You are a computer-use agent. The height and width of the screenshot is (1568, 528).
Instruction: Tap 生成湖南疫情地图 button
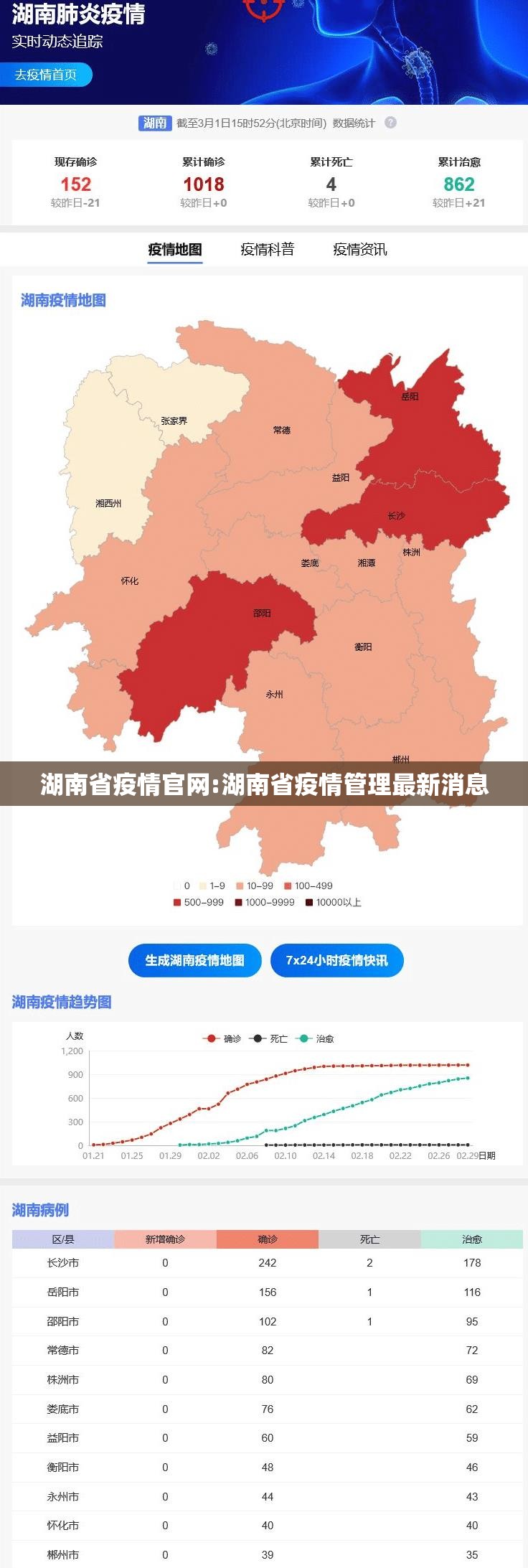tap(194, 960)
